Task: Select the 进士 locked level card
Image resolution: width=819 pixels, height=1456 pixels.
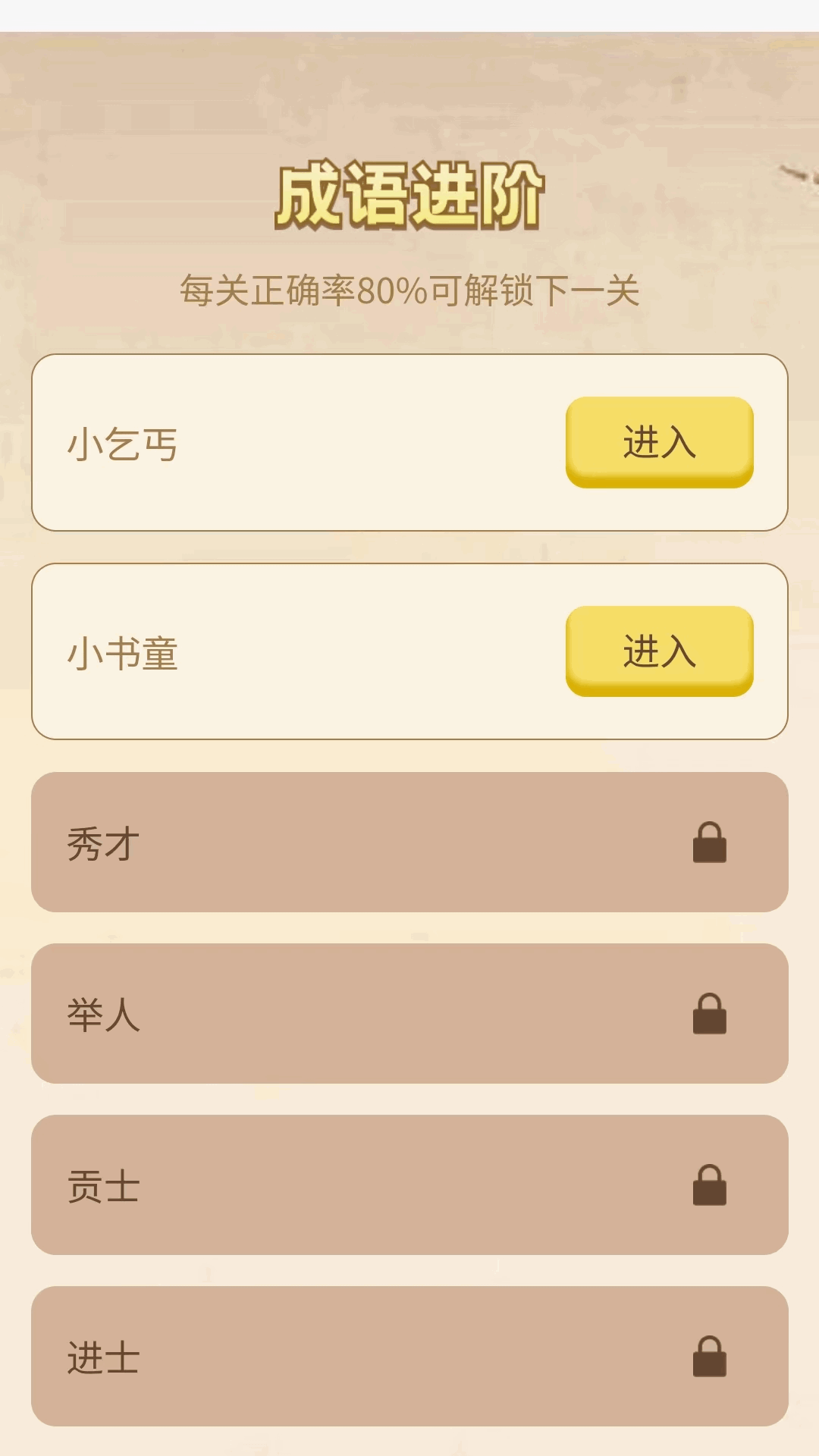Action: click(409, 1356)
